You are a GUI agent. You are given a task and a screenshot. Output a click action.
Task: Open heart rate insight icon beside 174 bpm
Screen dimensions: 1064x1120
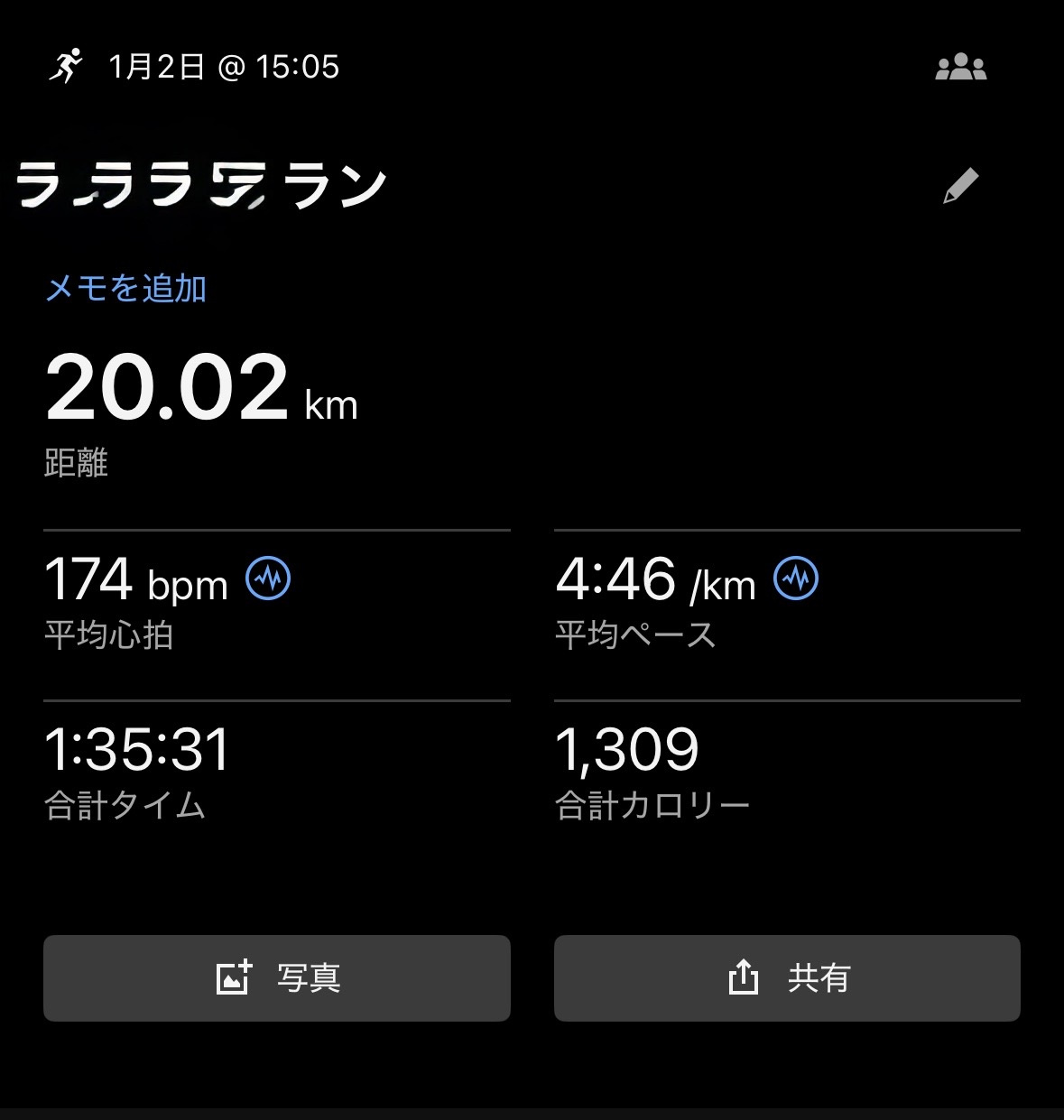pyautogui.click(x=269, y=579)
